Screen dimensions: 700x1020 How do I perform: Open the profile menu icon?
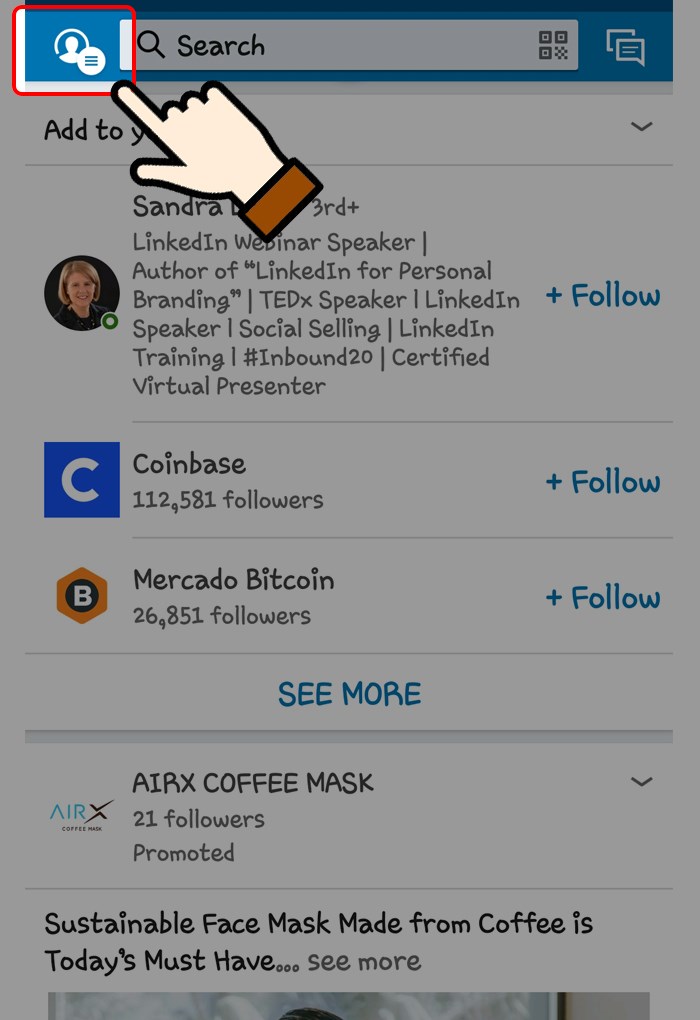(x=73, y=49)
